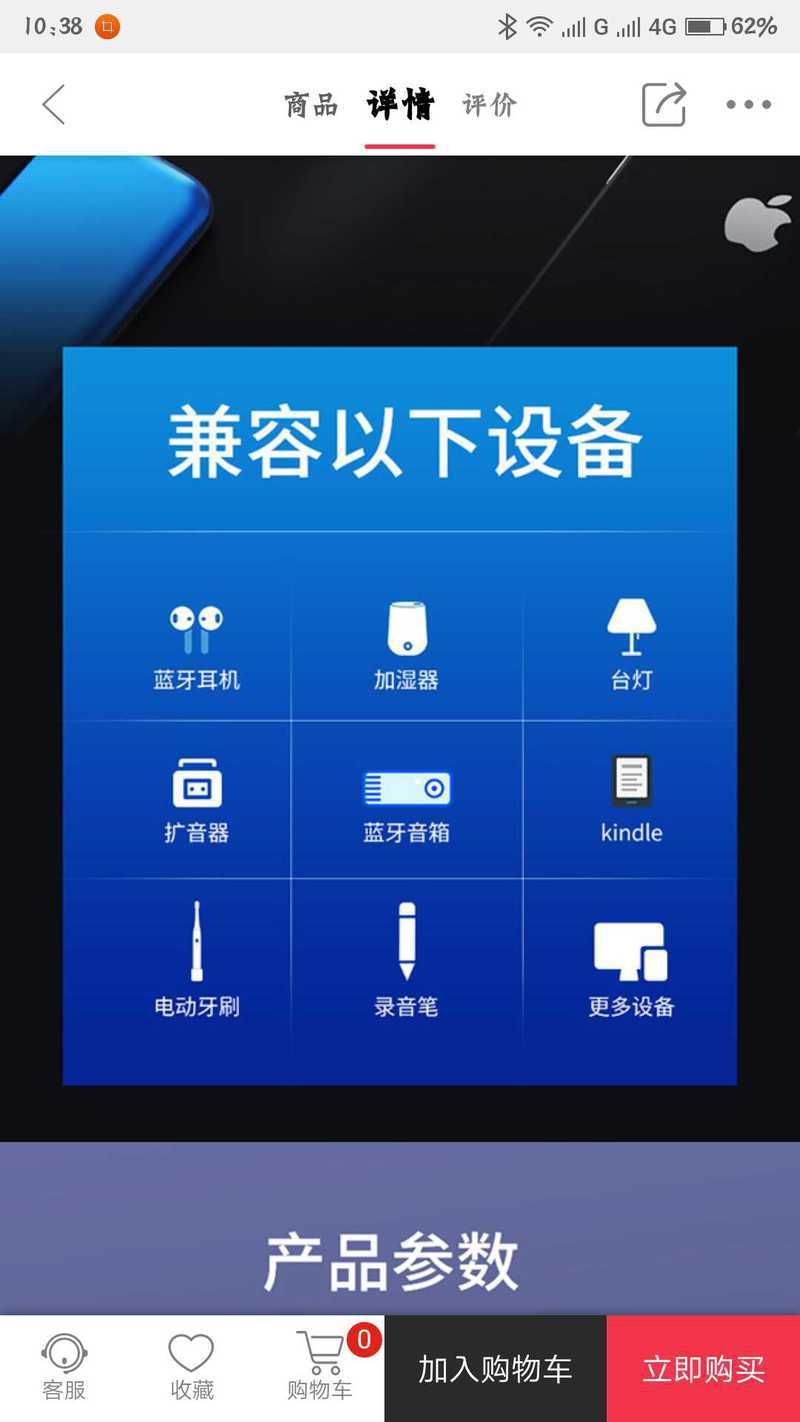The width and height of the screenshot is (800, 1422).
Task: Share this product
Action: [x=664, y=104]
